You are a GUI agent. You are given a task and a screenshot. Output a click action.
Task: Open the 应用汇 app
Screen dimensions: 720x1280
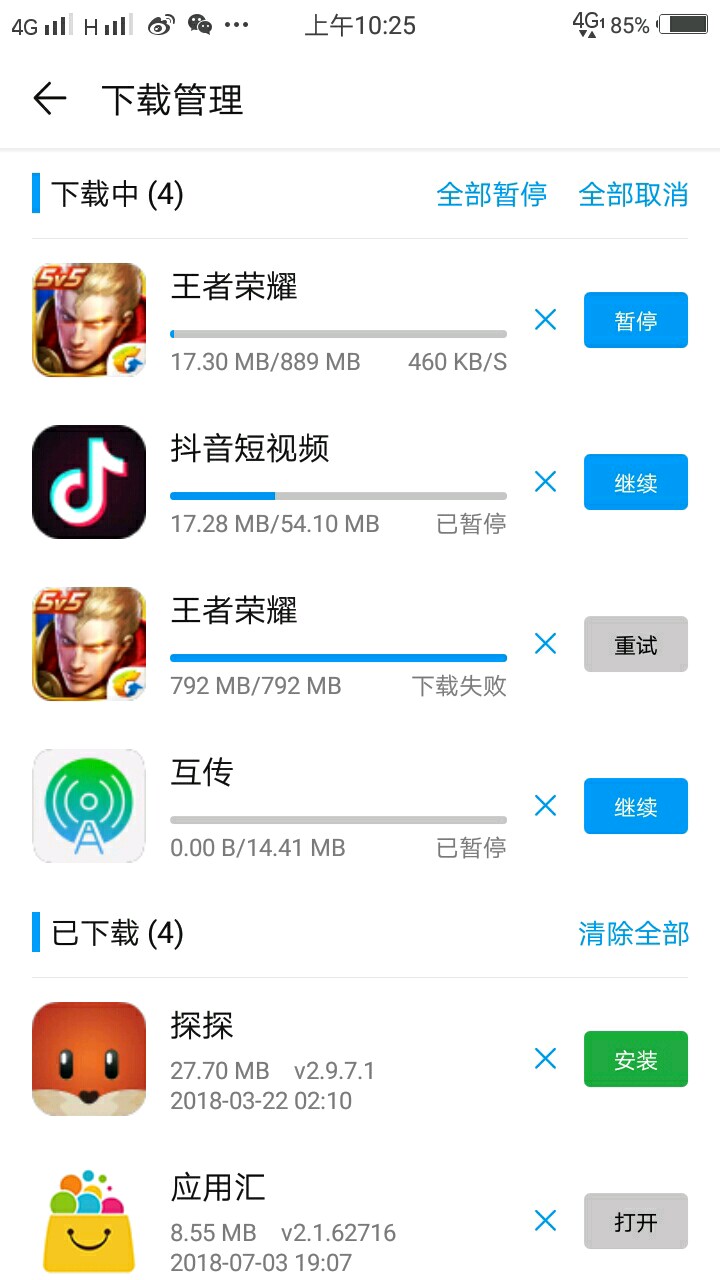(635, 1221)
